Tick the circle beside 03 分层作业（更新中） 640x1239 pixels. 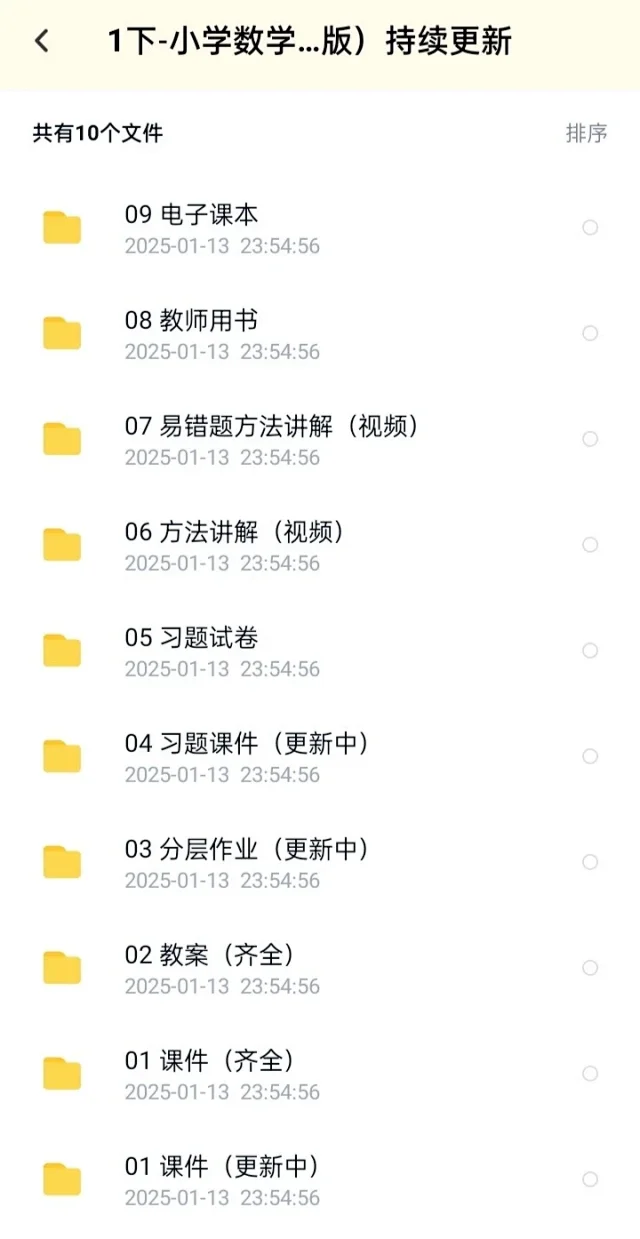[x=590, y=862]
